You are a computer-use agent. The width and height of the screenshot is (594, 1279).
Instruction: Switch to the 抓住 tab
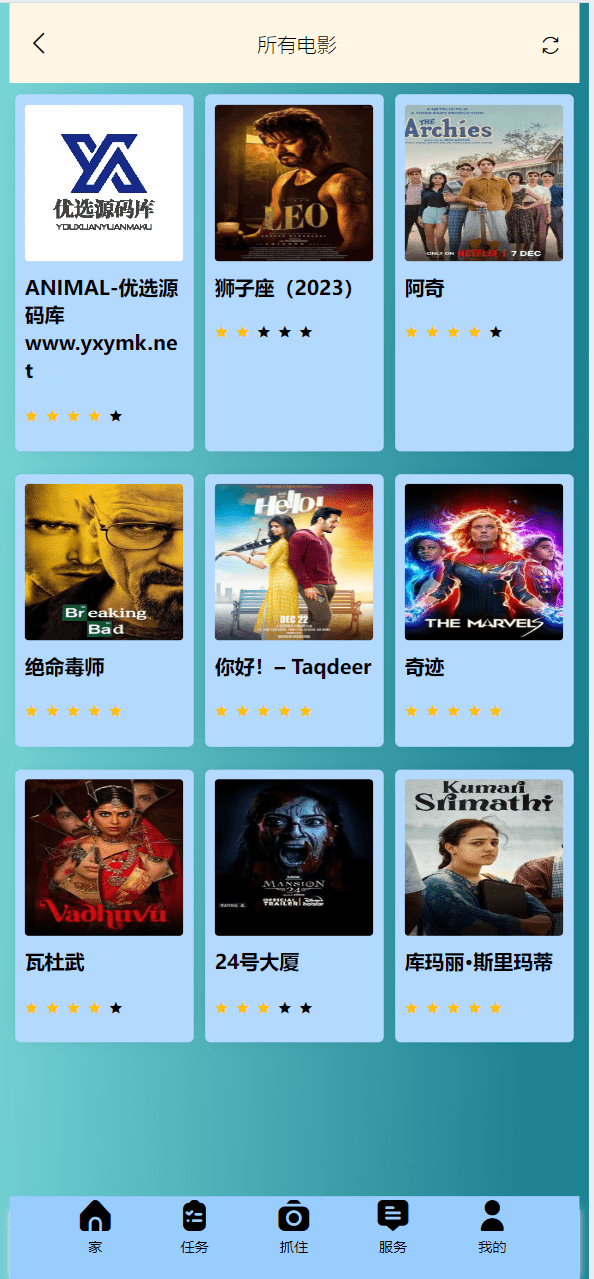tap(294, 1227)
